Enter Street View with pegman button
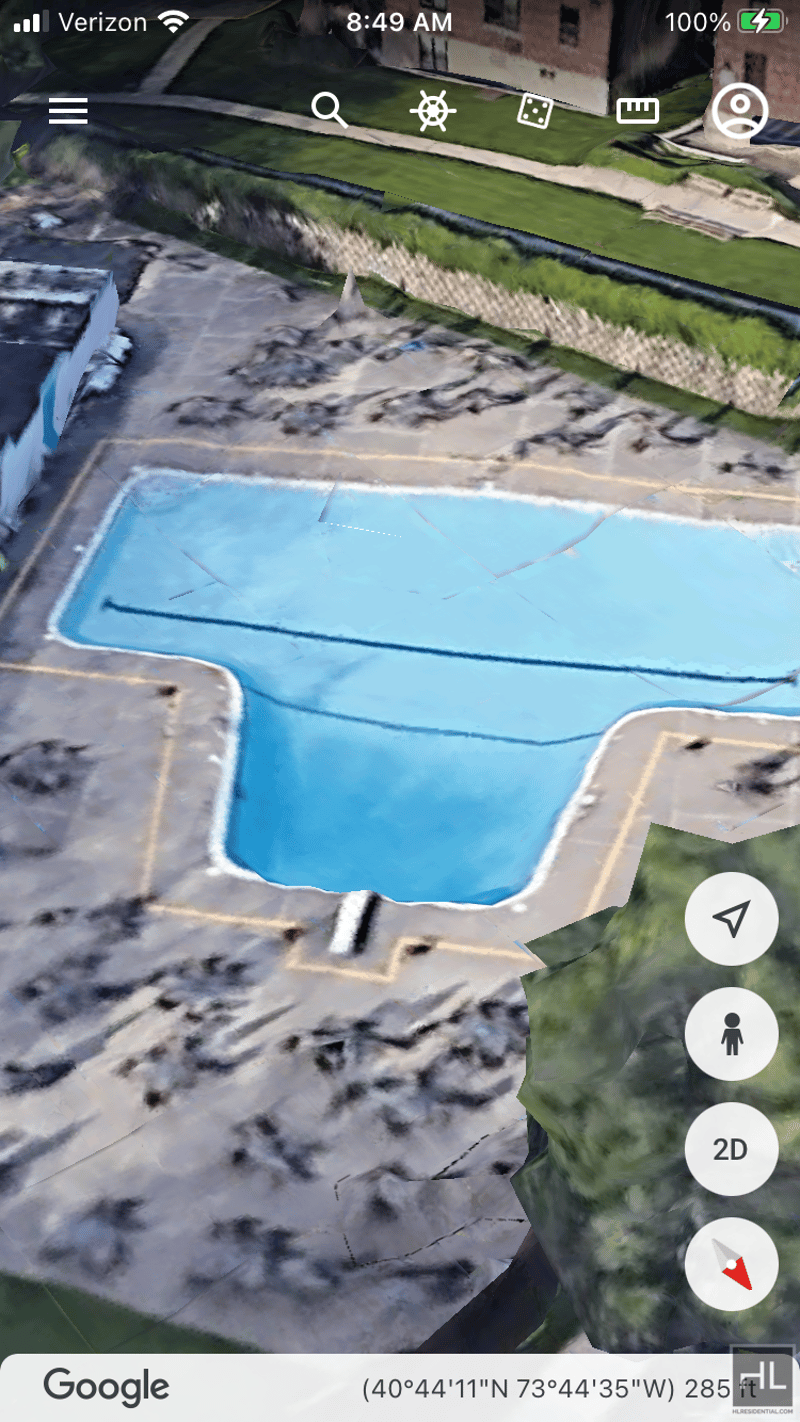Image resolution: width=800 pixels, height=1422 pixels. click(731, 1034)
